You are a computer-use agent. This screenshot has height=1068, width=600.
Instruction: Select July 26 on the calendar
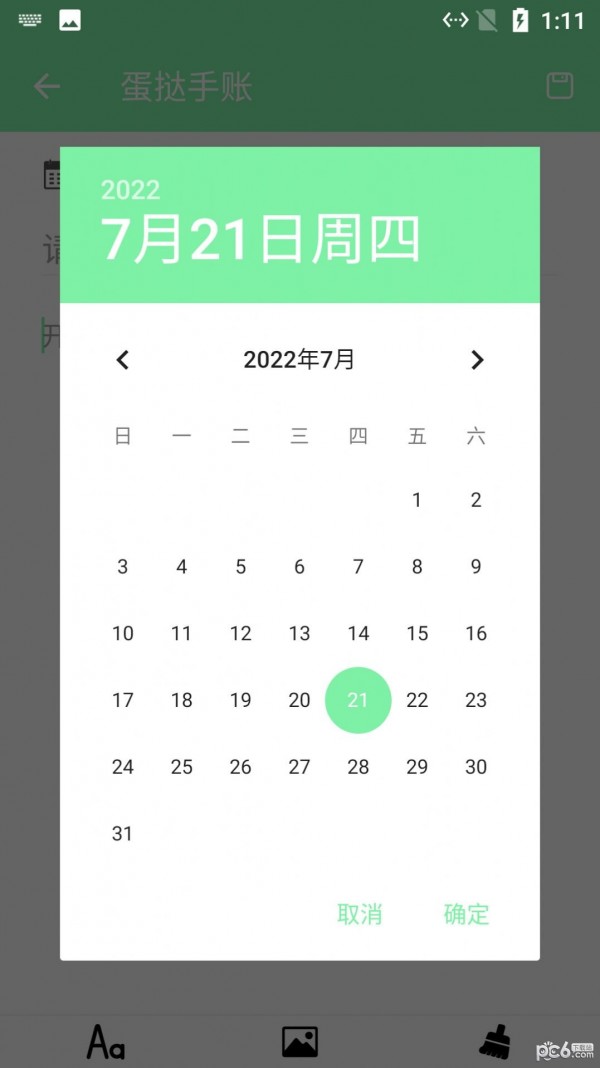[240, 767]
